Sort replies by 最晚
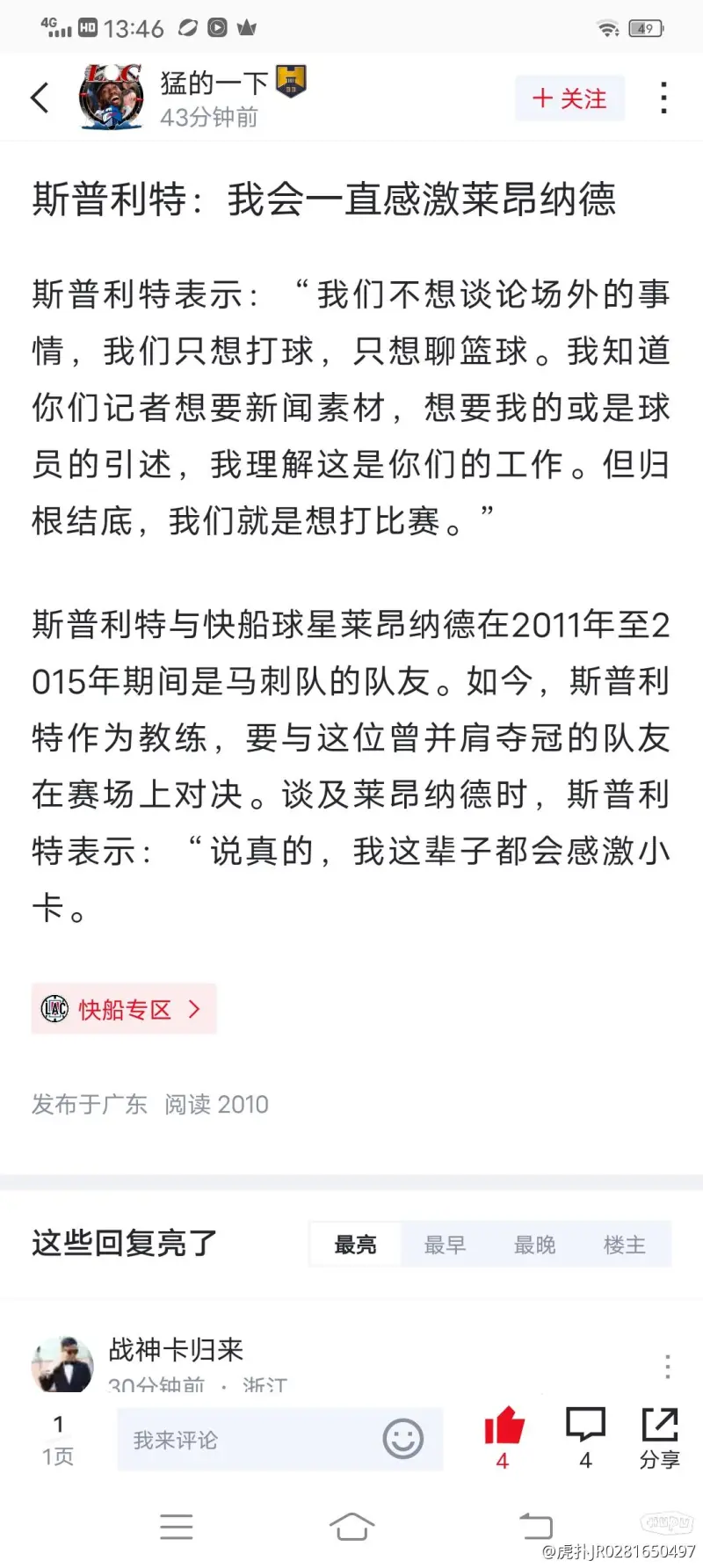This screenshot has height=1568, width=703. (x=535, y=1245)
